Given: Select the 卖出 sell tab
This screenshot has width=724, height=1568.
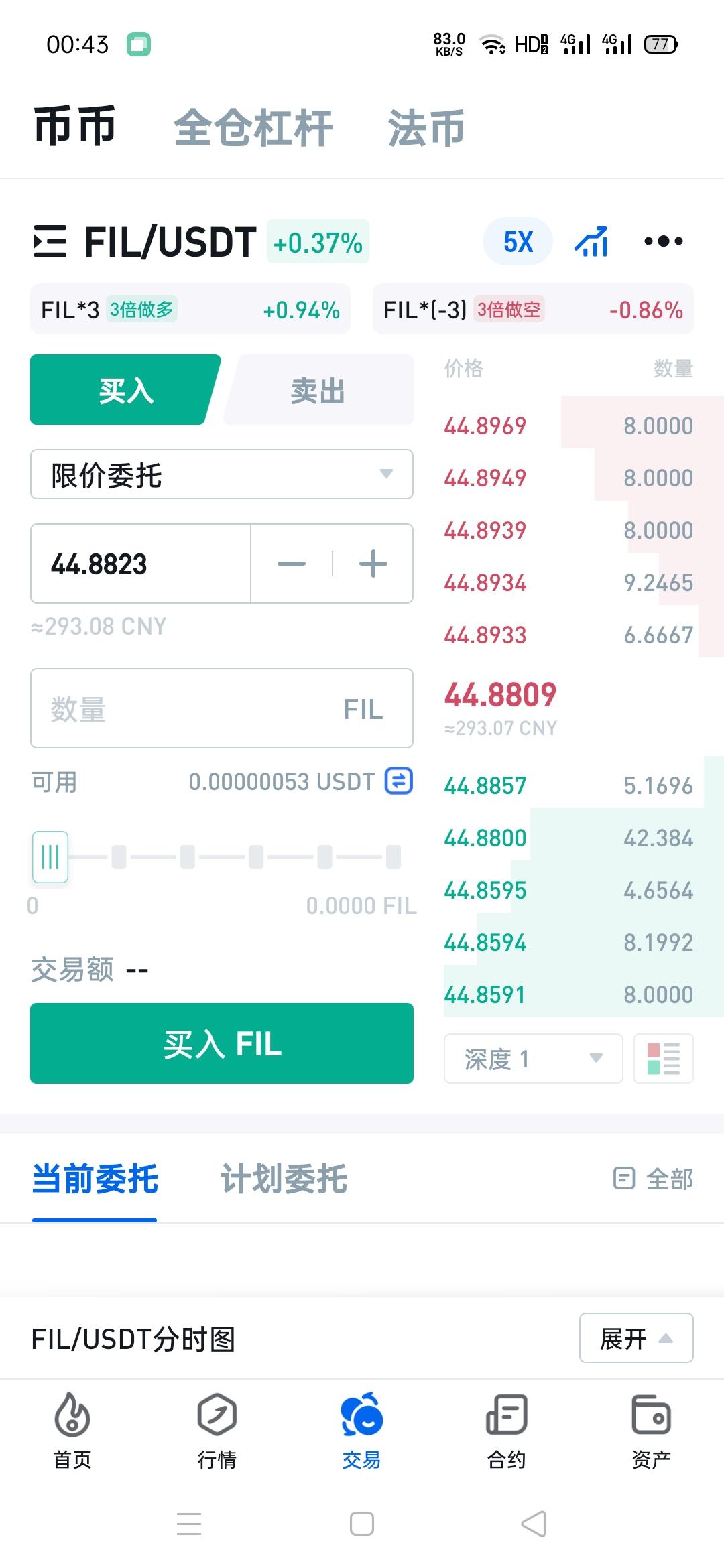Looking at the screenshot, I should pyautogui.click(x=318, y=391).
